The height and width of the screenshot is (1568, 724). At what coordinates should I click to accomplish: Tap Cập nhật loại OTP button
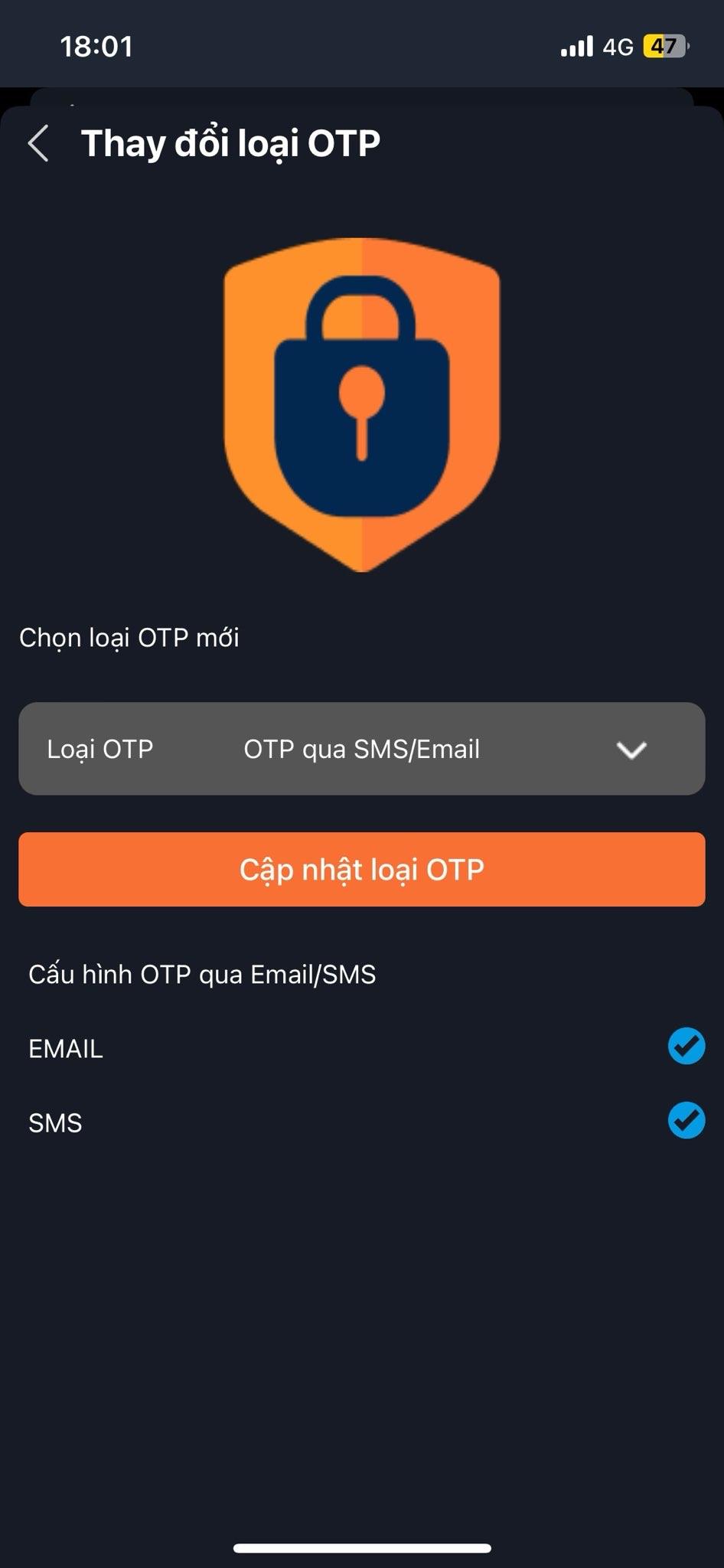coord(361,870)
